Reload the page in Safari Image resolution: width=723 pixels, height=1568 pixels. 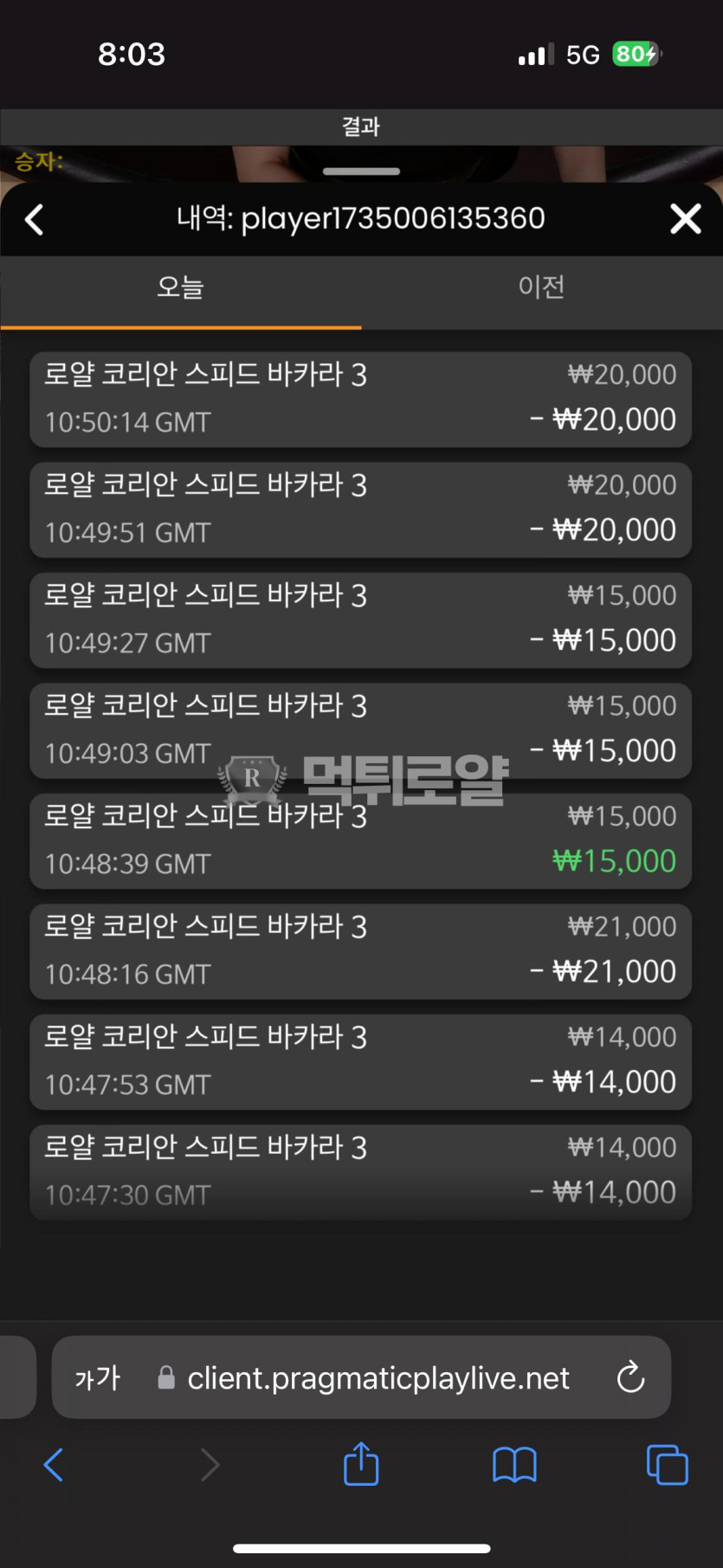630,1377
